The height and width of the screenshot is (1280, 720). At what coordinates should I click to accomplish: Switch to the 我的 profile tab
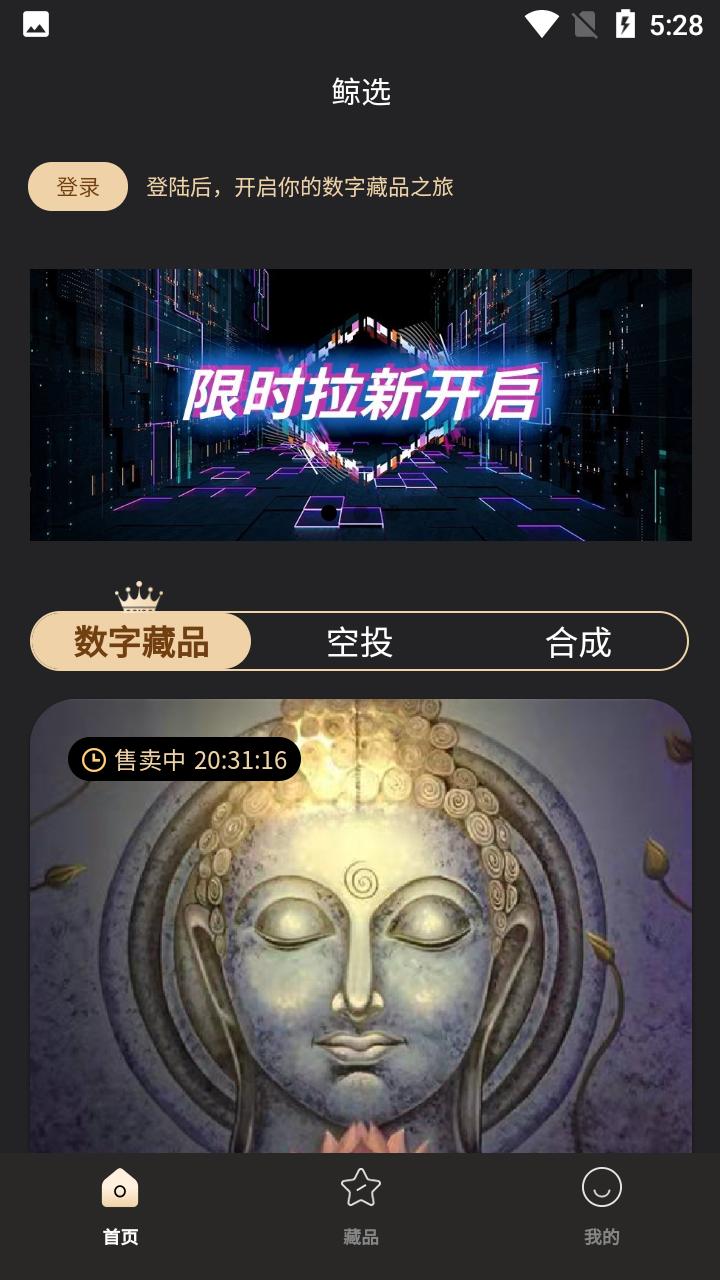coord(601,1207)
